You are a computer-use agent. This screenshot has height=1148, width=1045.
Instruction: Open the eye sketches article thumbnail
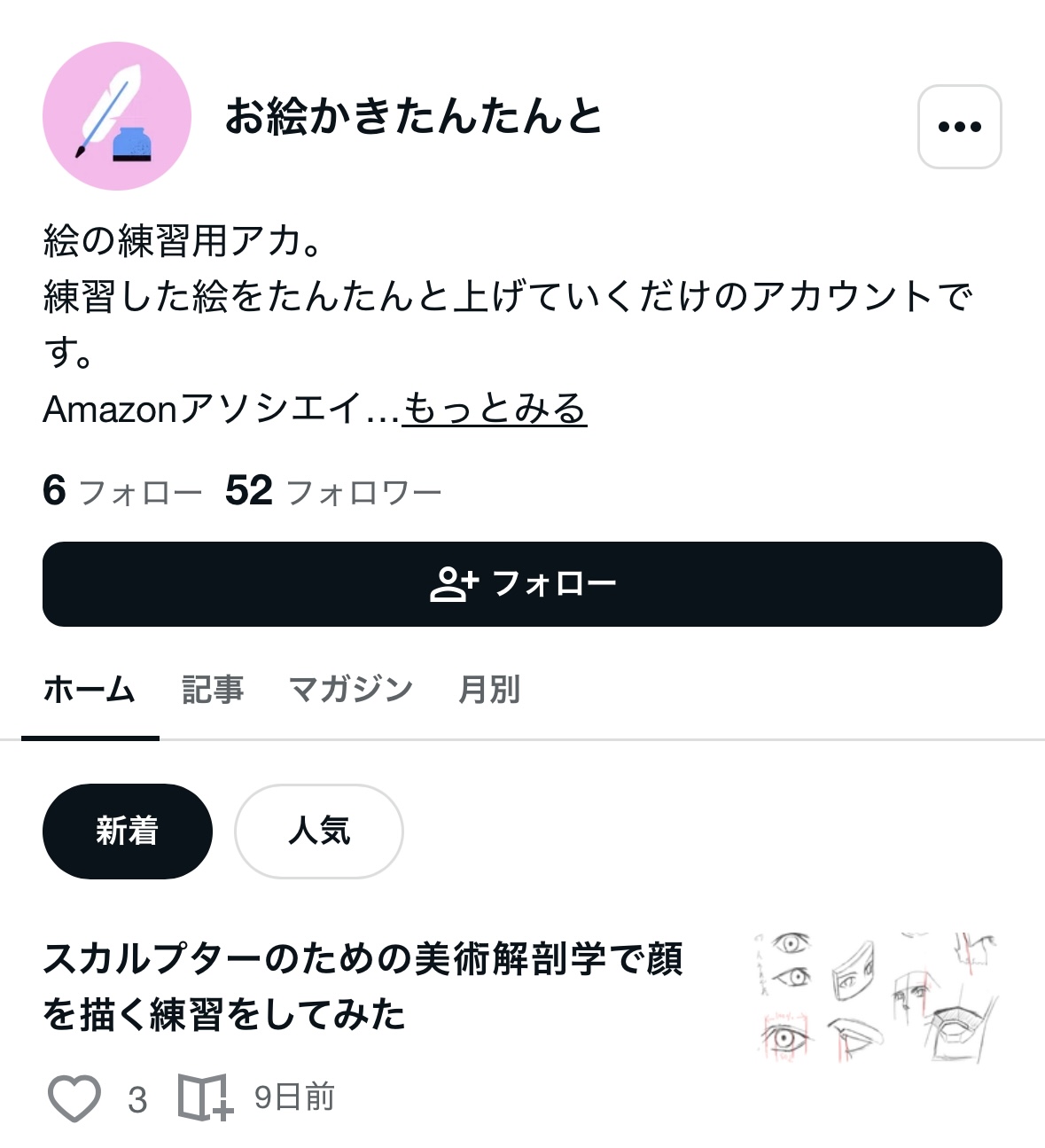pyautogui.click(x=876, y=996)
